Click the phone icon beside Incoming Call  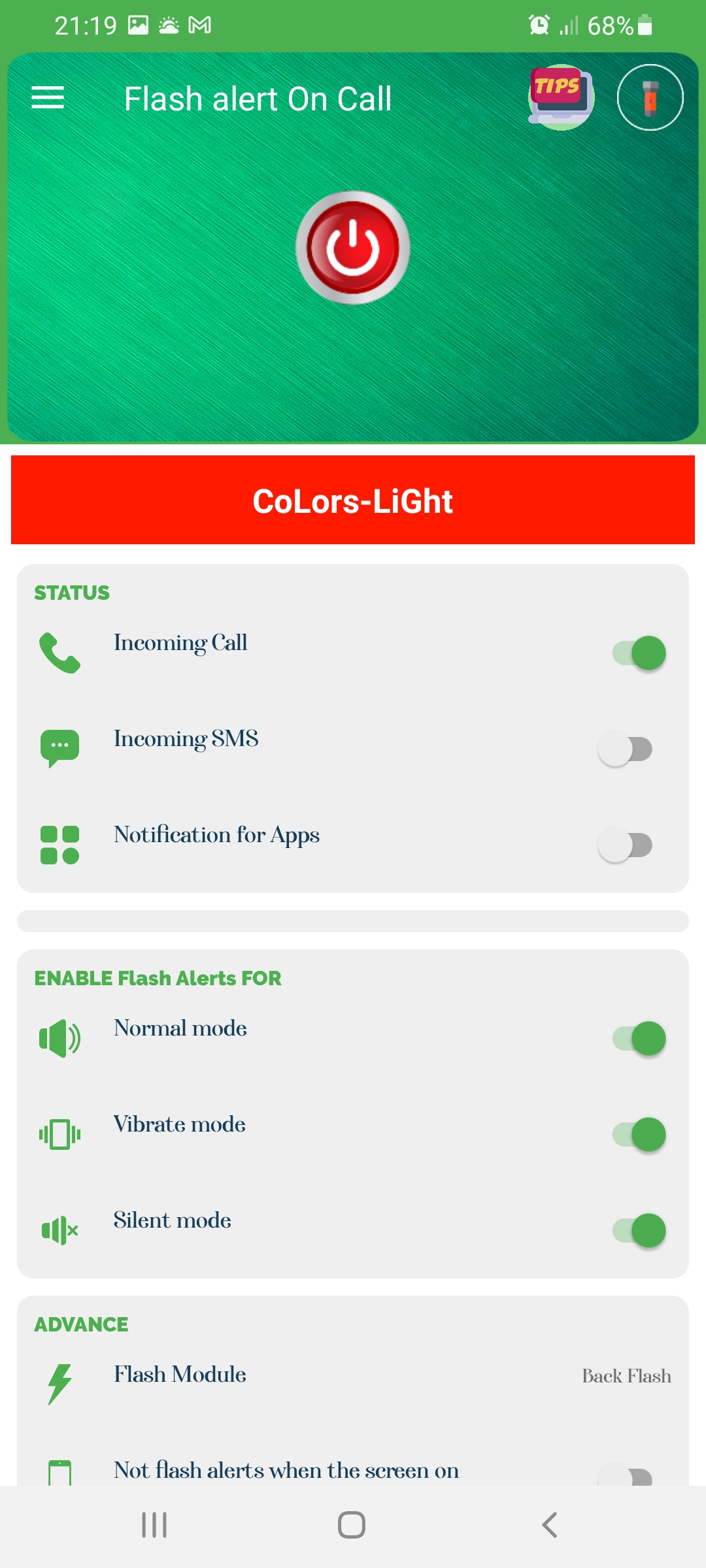(x=59, y=652)
